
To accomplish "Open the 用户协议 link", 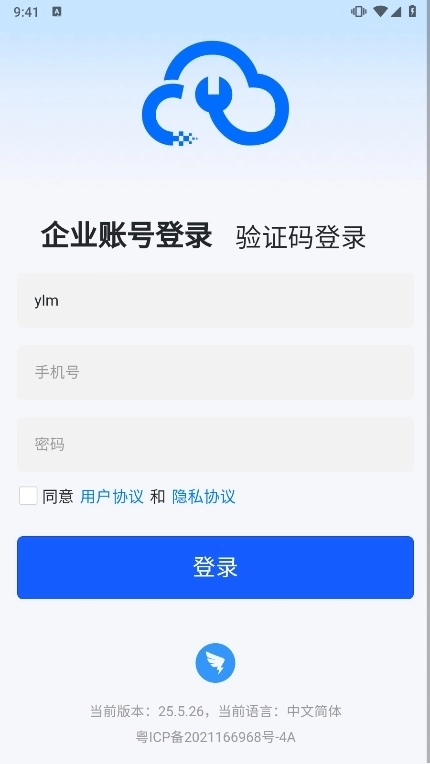I will (112, 497).
